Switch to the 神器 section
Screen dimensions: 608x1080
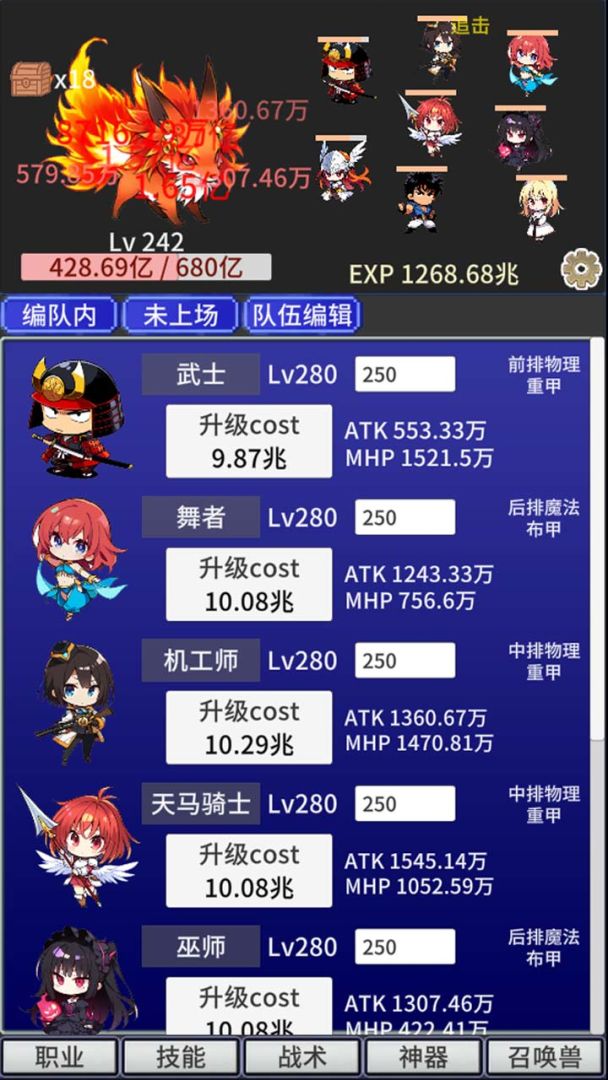[x=424, y=1057]
